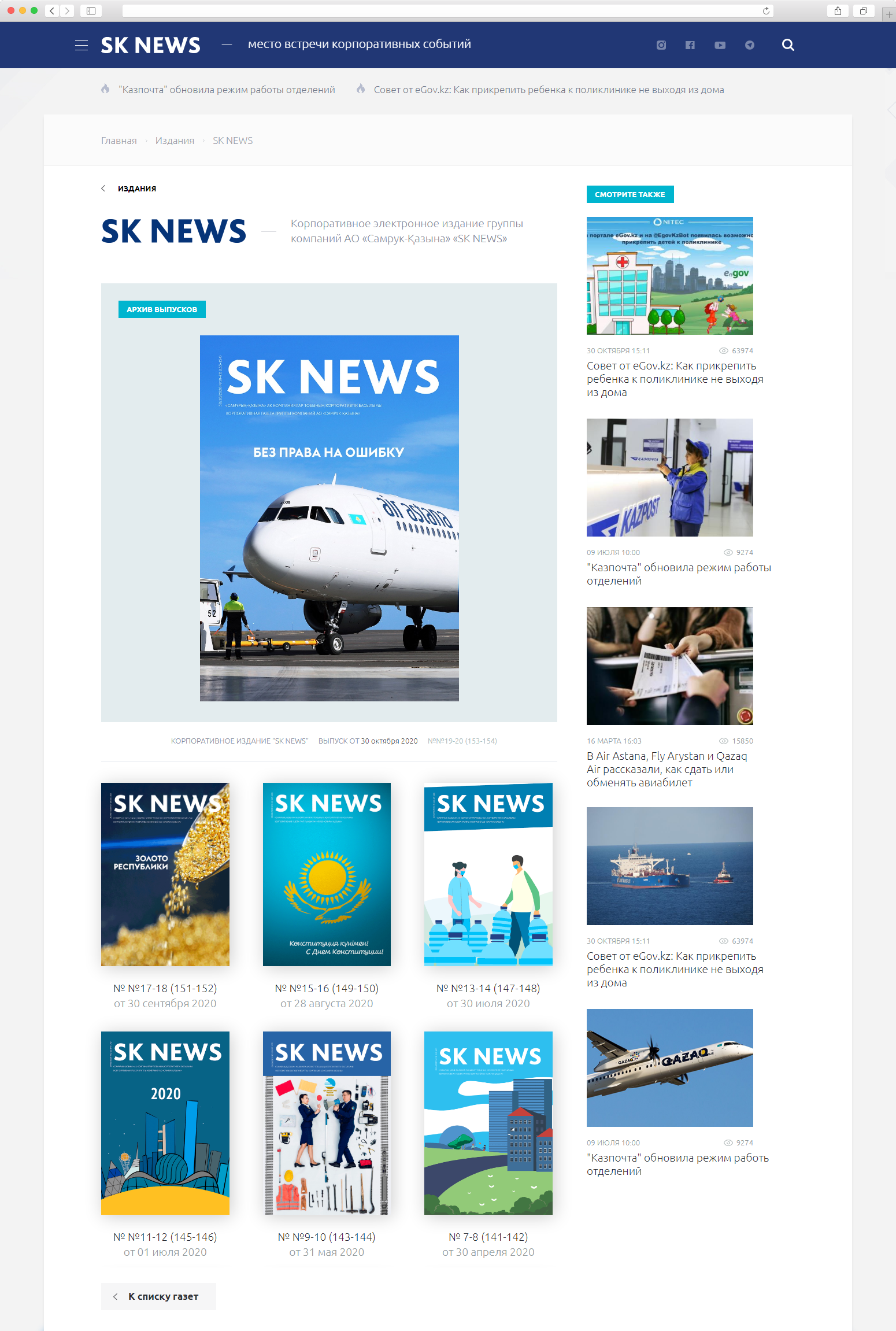Open the Facebook page link
896x1331 pixels.
coord(690,45)
